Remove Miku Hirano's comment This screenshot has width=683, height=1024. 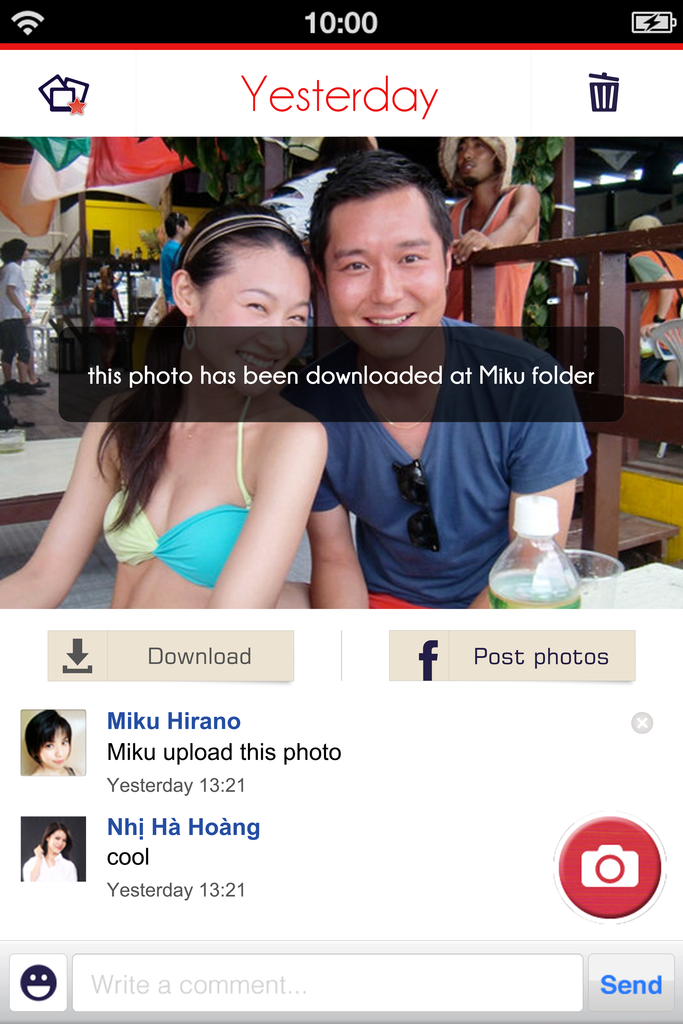click(x=642, y=723)
